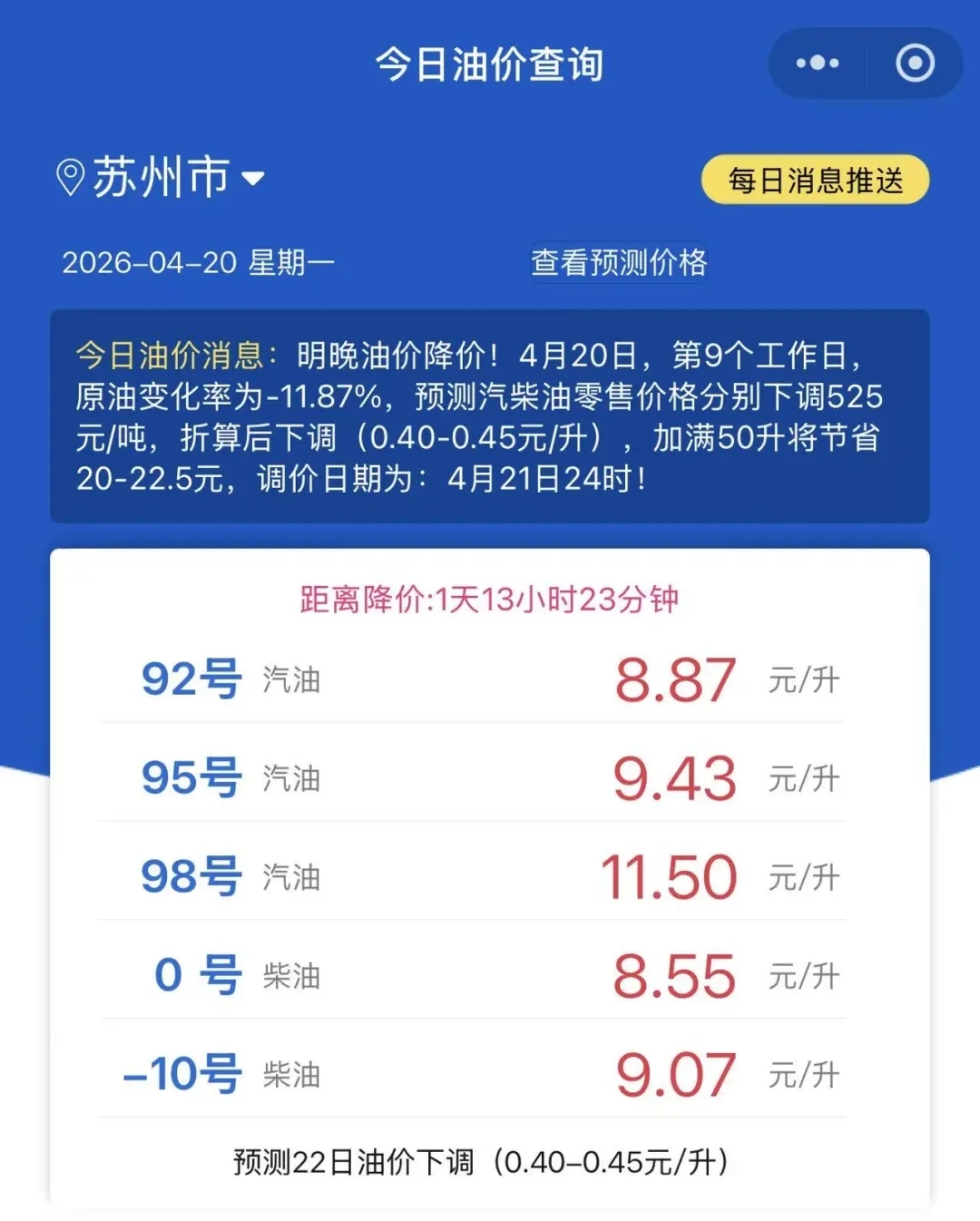The height and width of the screenshot is (1221, 980).
Task: Expand the 苏州市 city selector
Action: click(163, 177)
